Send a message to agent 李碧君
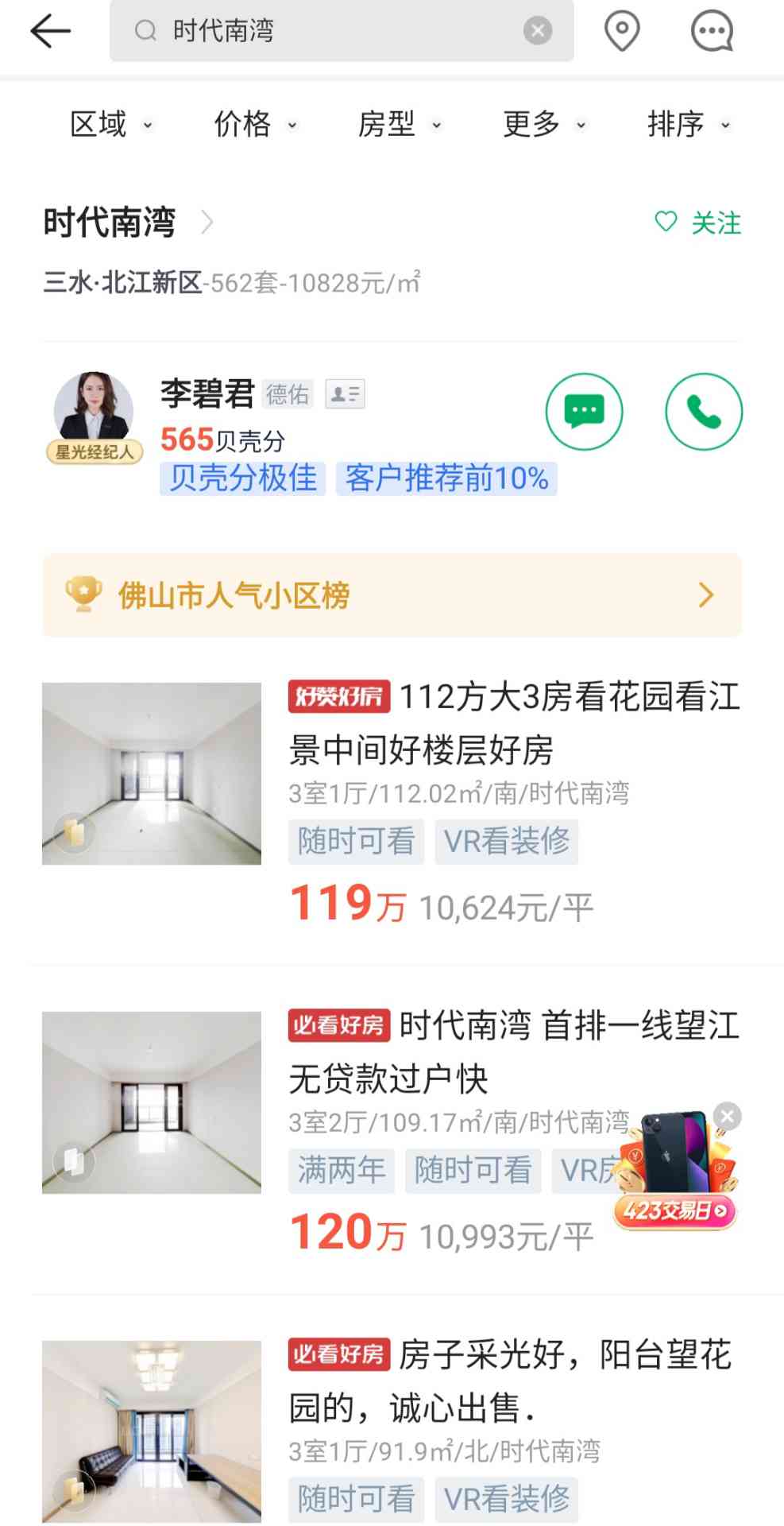 tap(584, 412)
